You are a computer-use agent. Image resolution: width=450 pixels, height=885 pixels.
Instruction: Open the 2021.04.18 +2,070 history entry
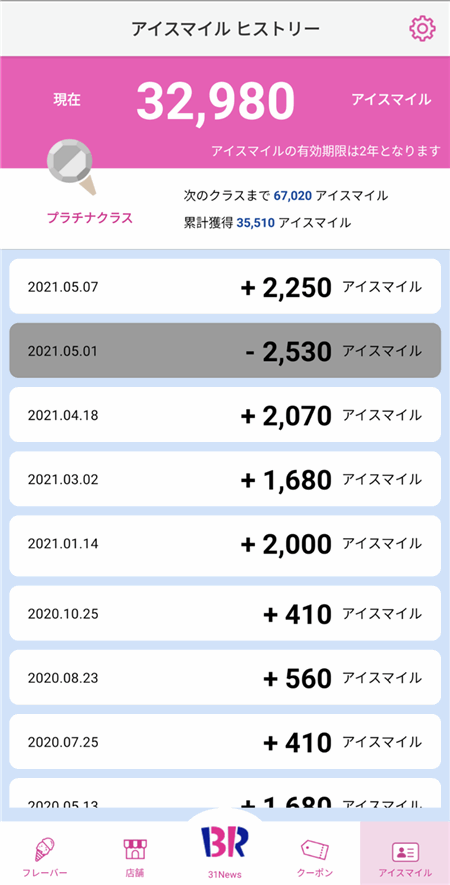225,415
